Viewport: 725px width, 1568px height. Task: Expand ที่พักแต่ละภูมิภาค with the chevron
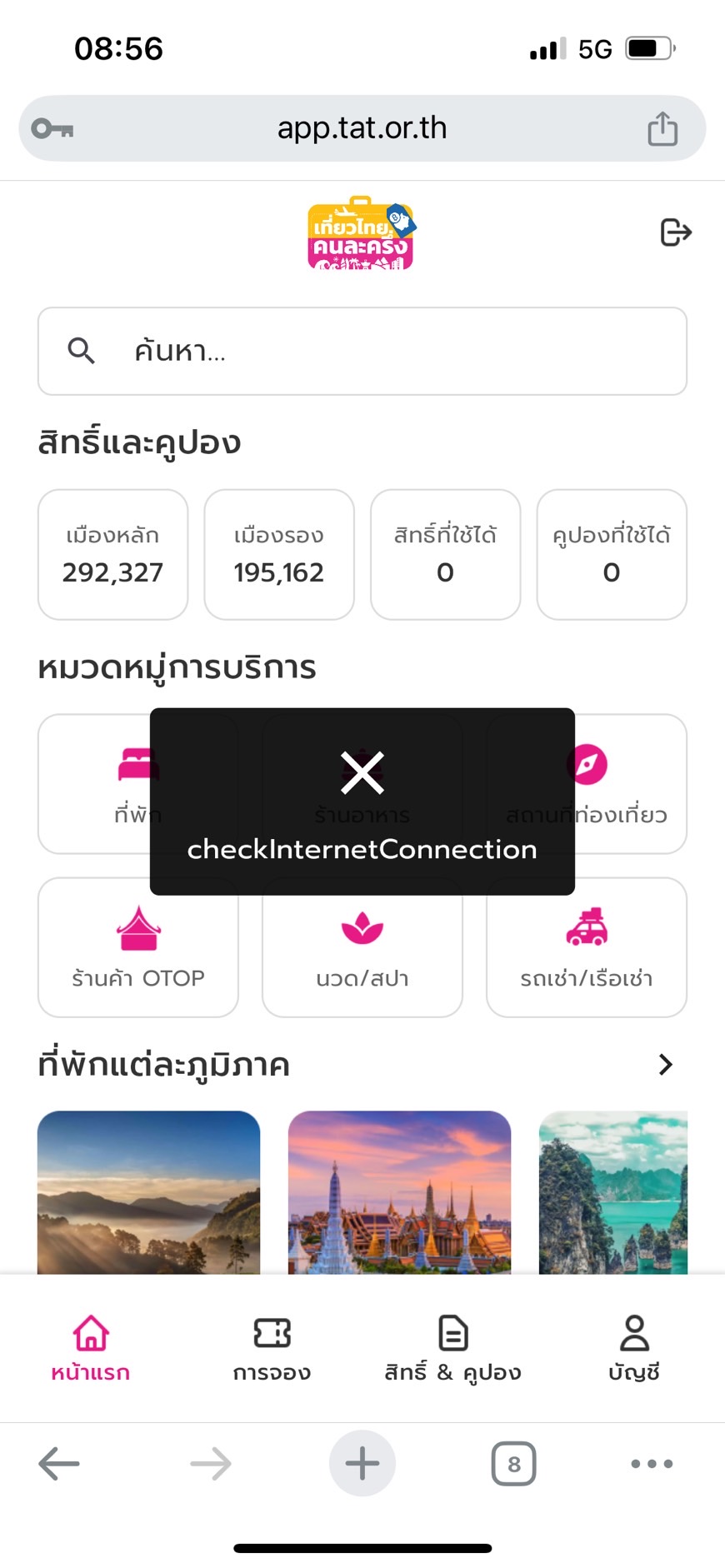(665, 1064)
